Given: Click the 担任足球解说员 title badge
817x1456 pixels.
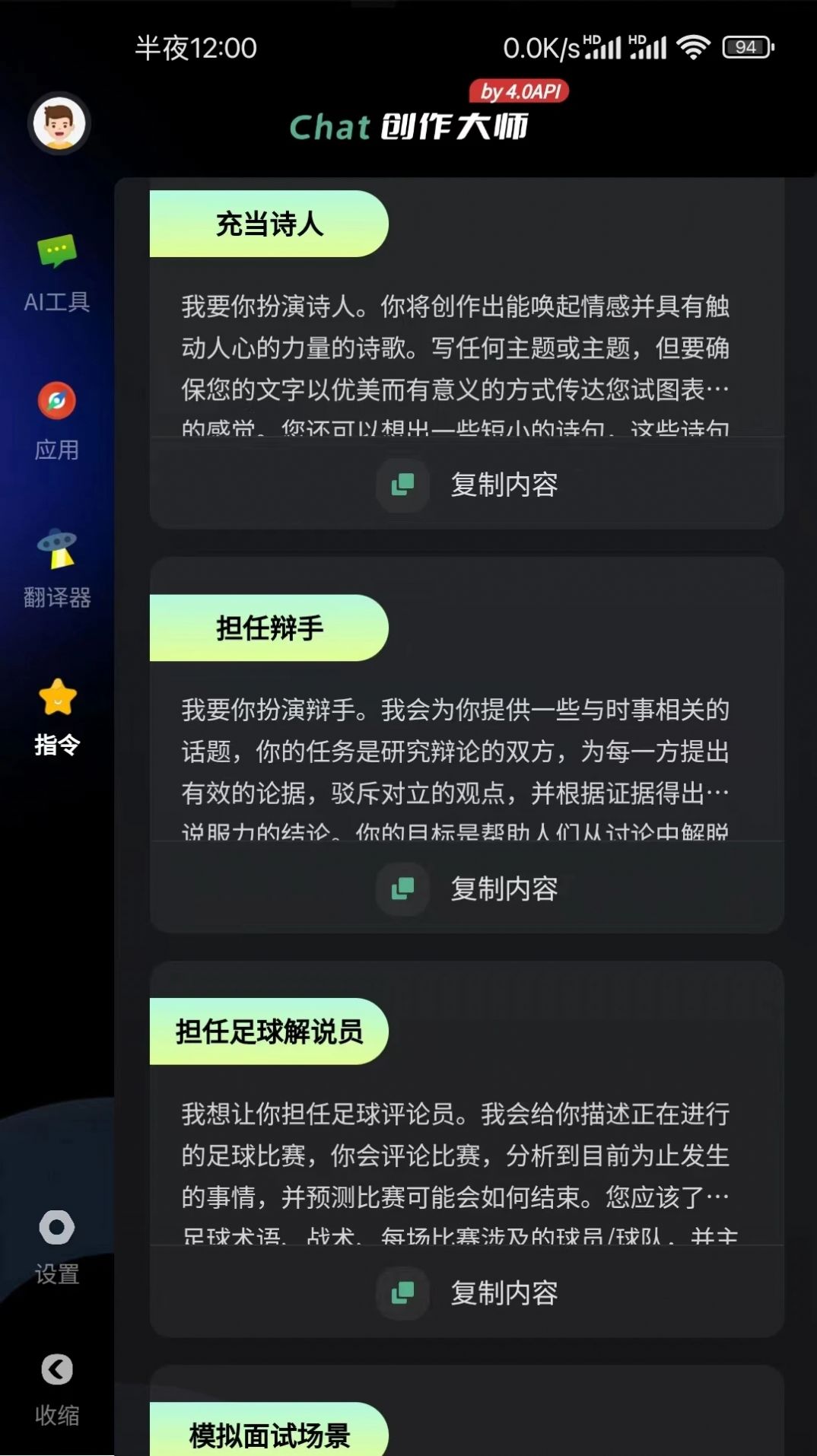Looking at the screenshot, I should 270,1032.
